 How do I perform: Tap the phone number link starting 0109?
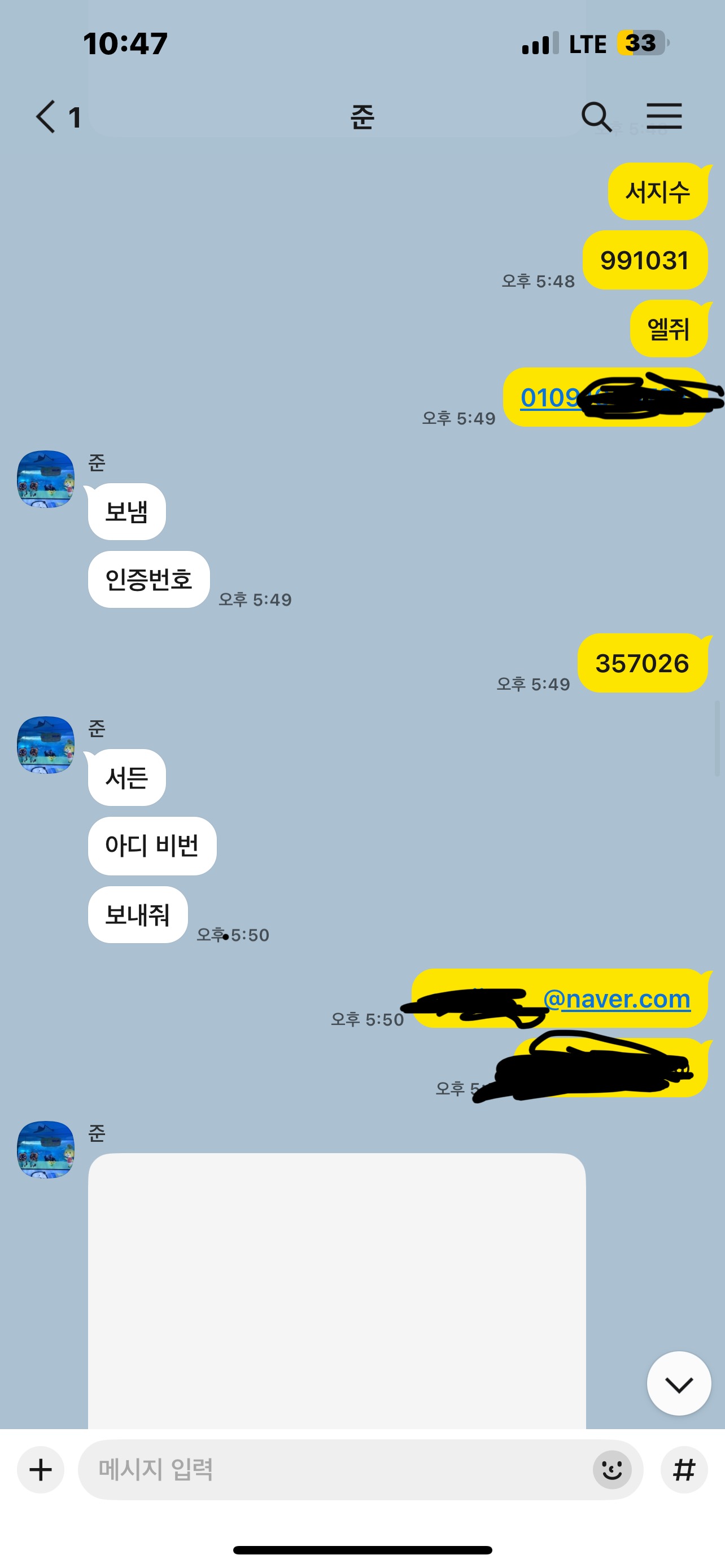pos(549,398)
